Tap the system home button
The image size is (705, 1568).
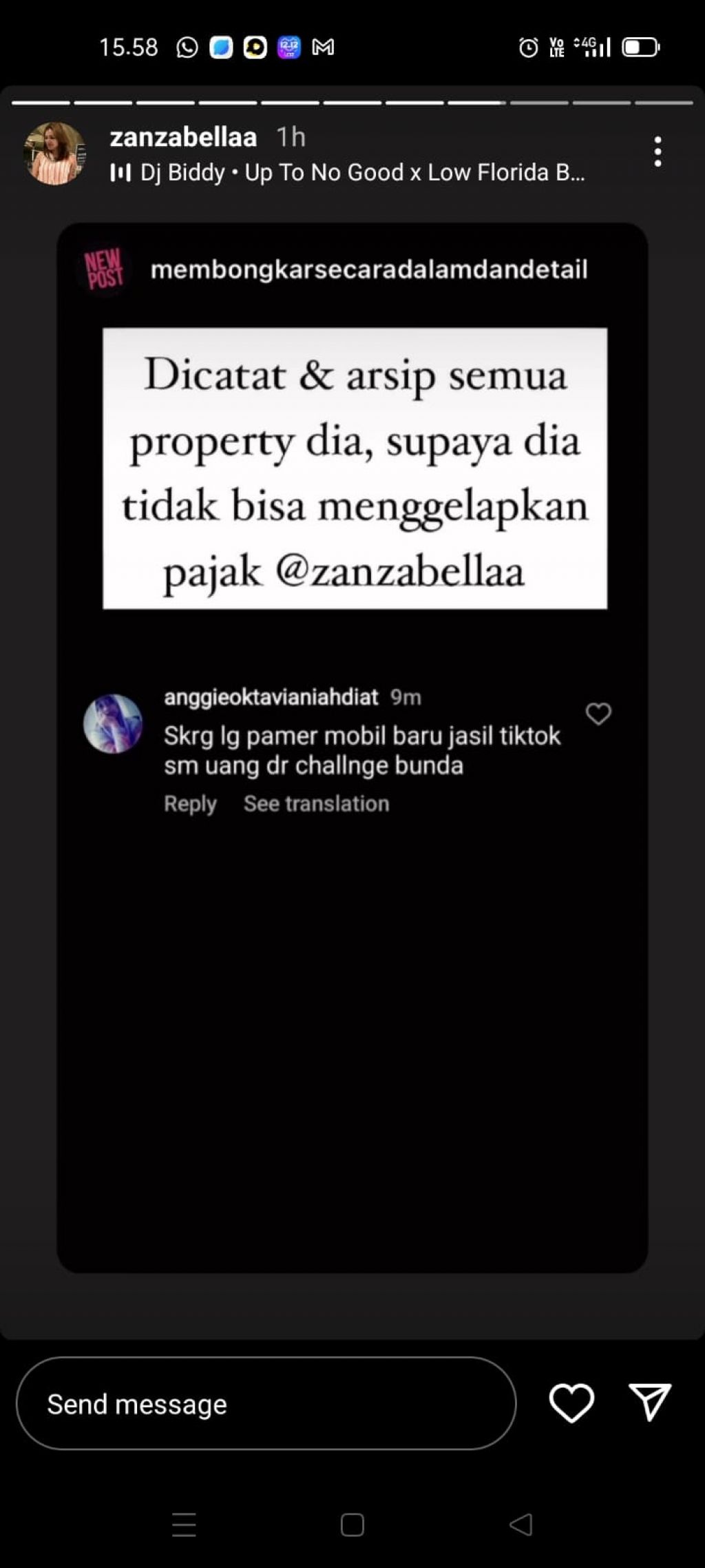352,1525
